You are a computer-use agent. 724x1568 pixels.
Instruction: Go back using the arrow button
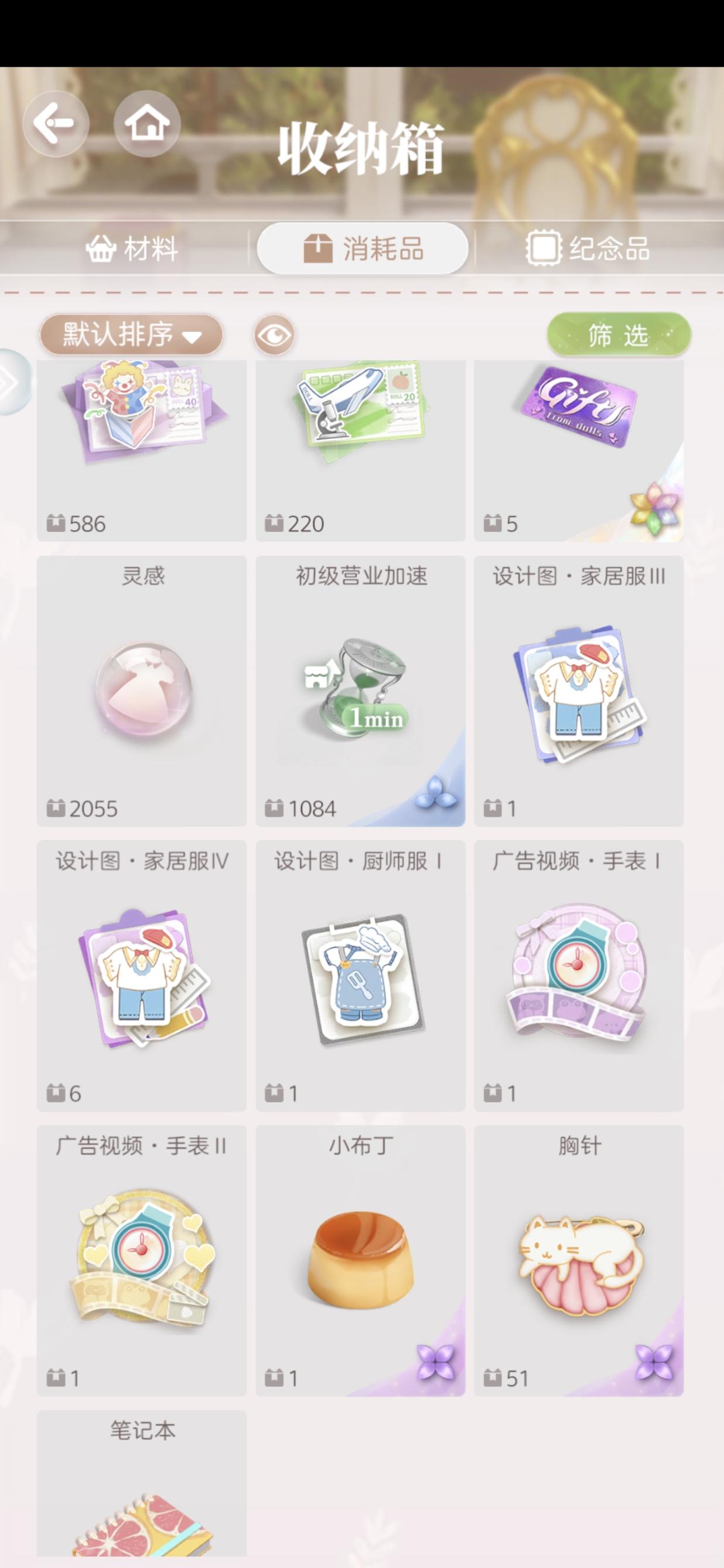pyautogui.click(x=56, y=124)
